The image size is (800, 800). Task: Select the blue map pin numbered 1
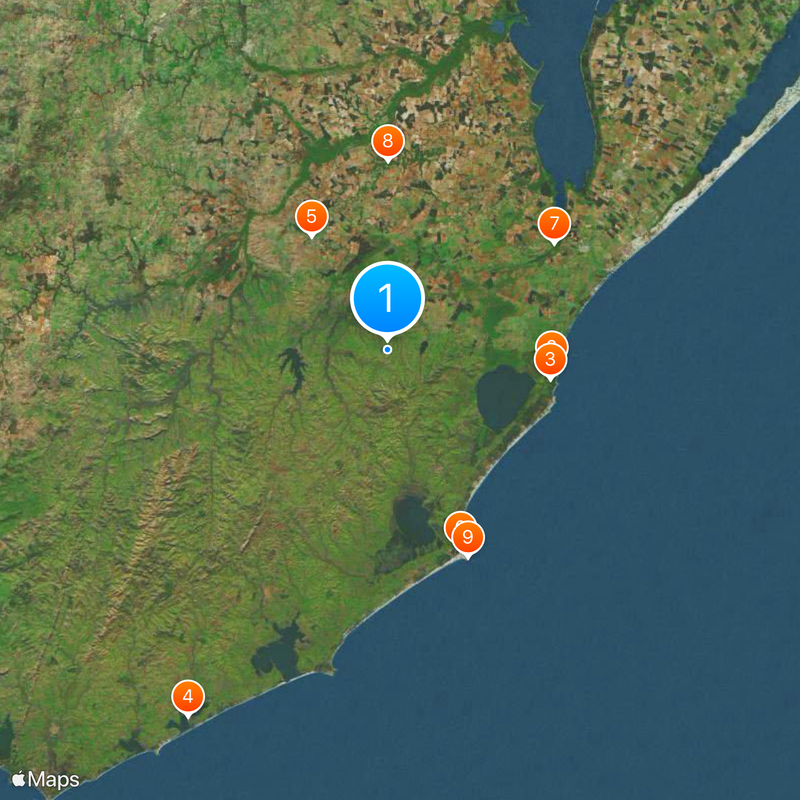click(x=387, y=298)
